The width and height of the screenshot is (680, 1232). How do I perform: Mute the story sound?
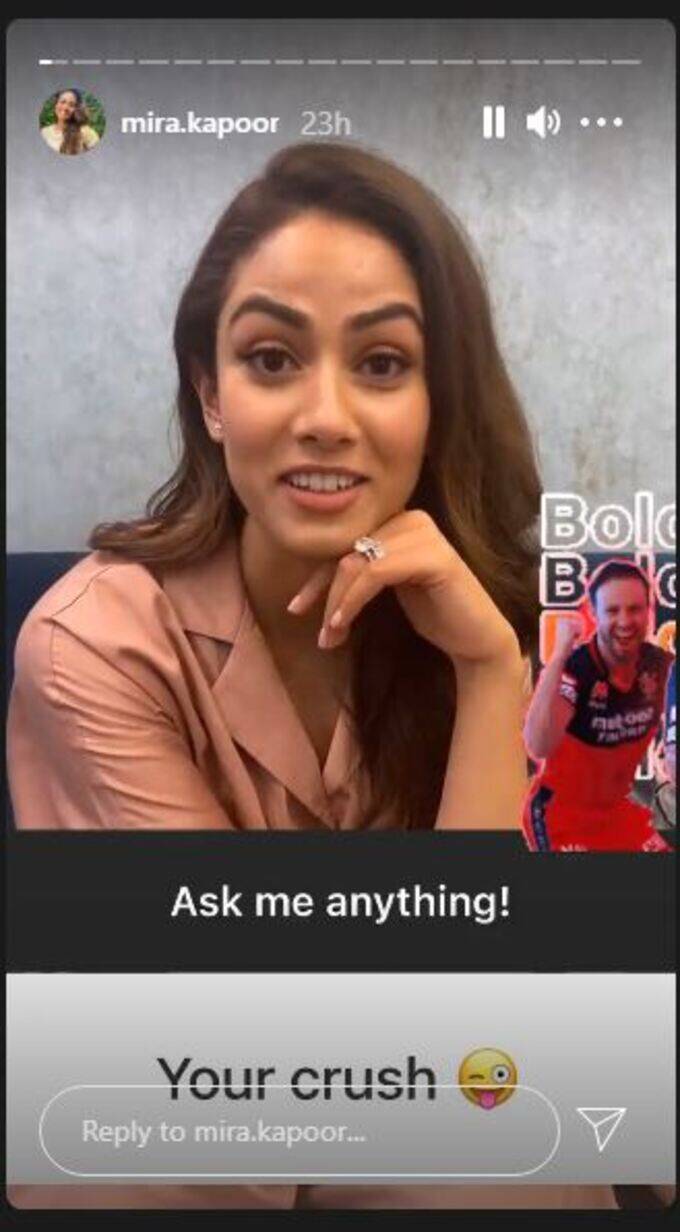tap(543, 123)
